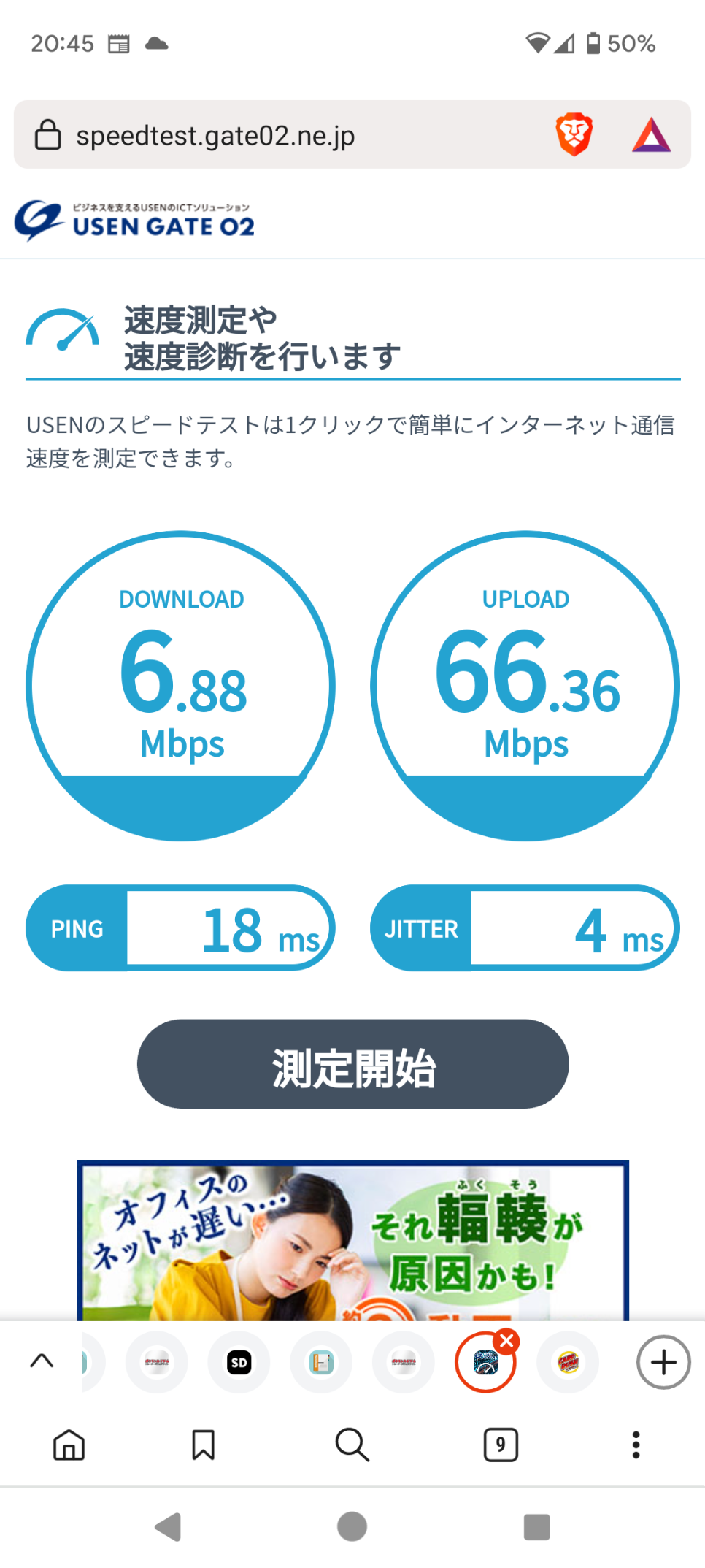Open the Brave Shields lion icon
The image size is (705, 1568).
(574, 135)
